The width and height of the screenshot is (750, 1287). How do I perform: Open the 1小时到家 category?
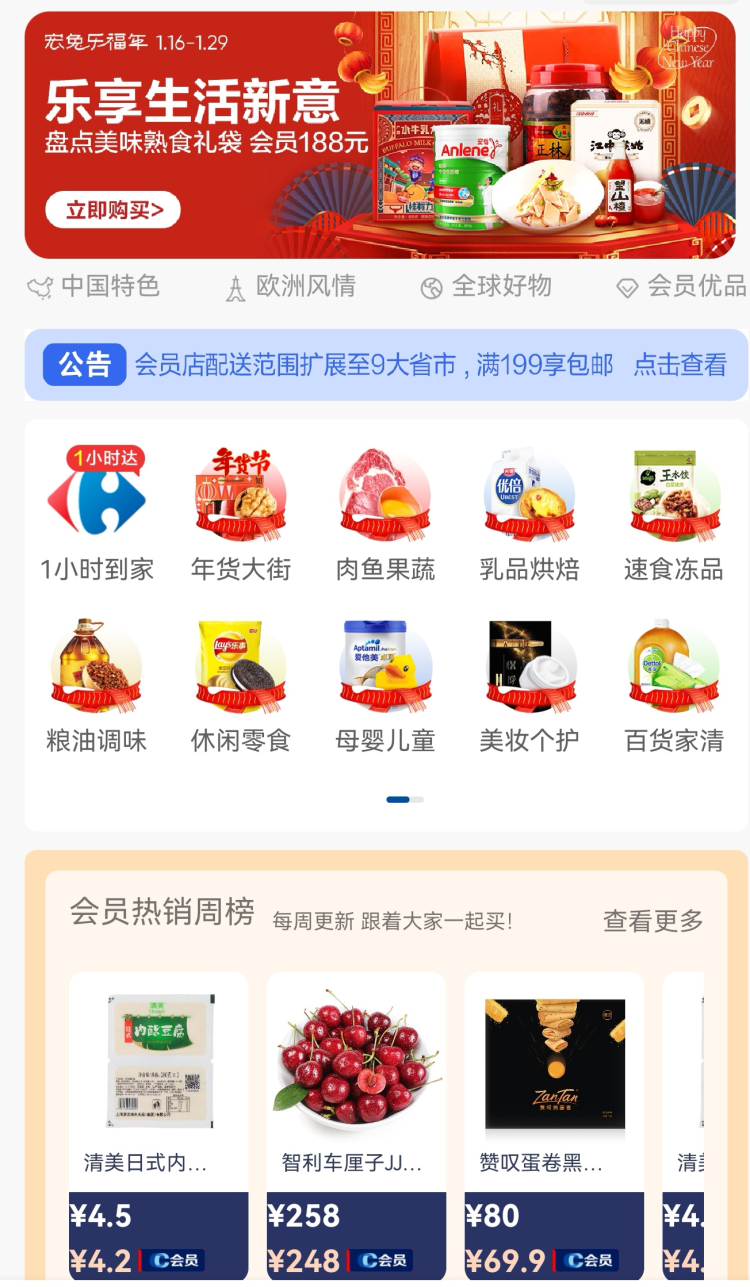pos(97,514)
